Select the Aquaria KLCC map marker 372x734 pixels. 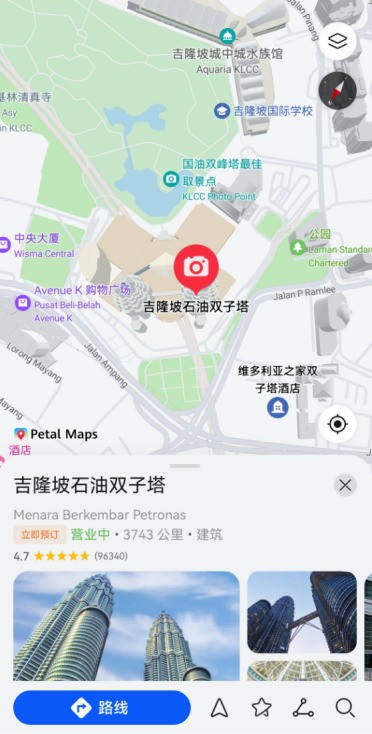pos(227,35)
